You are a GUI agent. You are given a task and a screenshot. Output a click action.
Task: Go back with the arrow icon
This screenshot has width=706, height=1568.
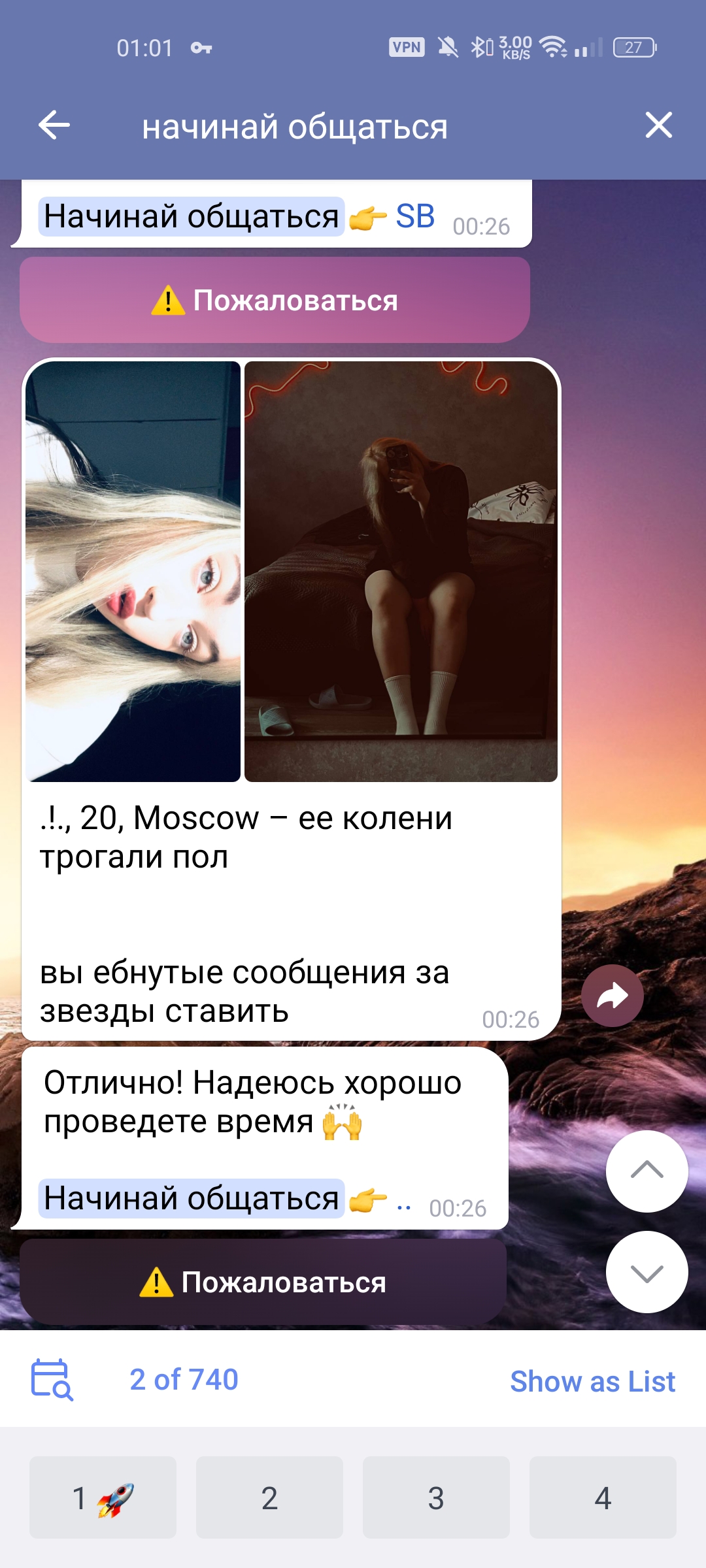(x=54, y=125)
